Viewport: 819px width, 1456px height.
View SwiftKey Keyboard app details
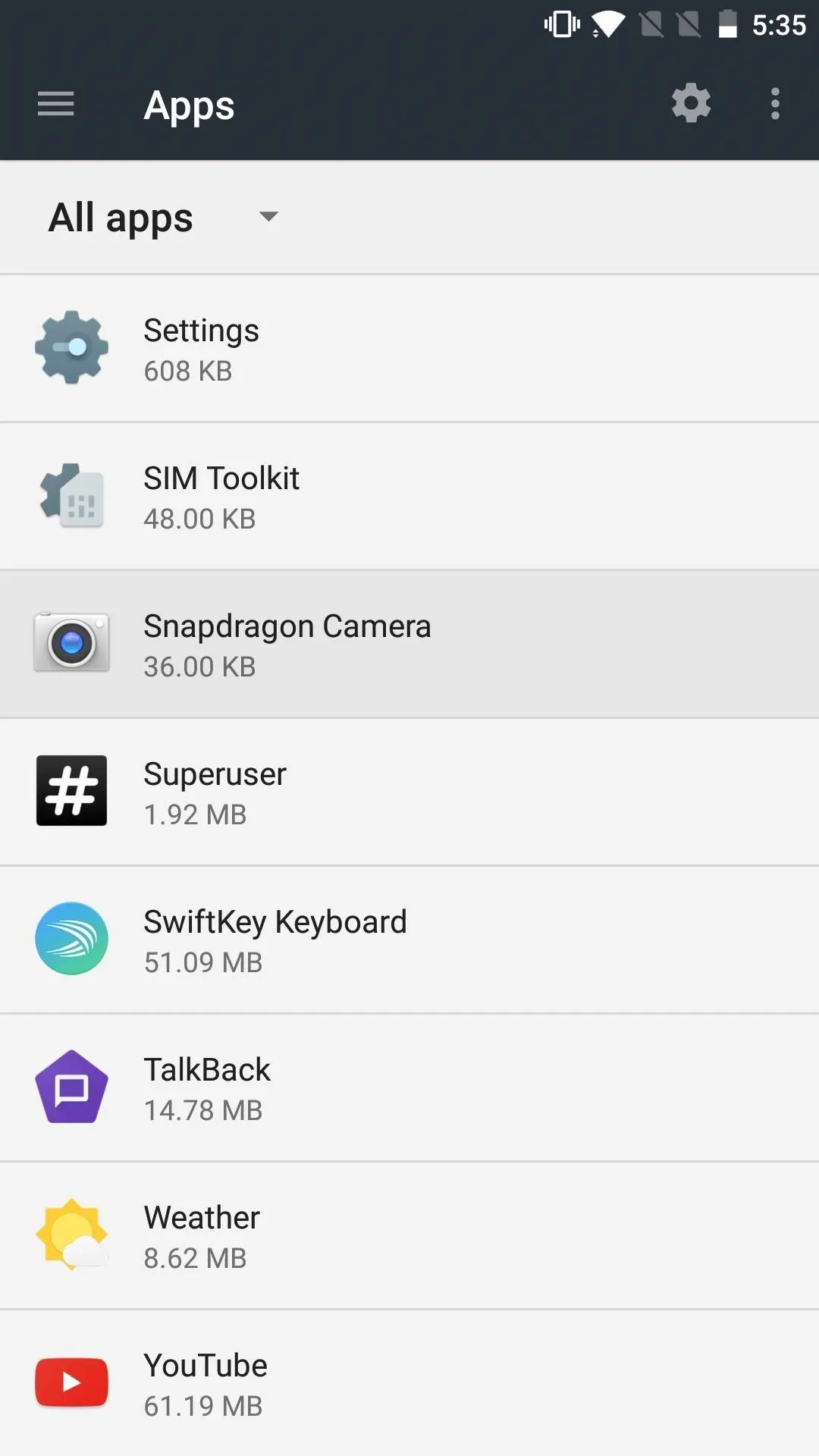(409, 940)
